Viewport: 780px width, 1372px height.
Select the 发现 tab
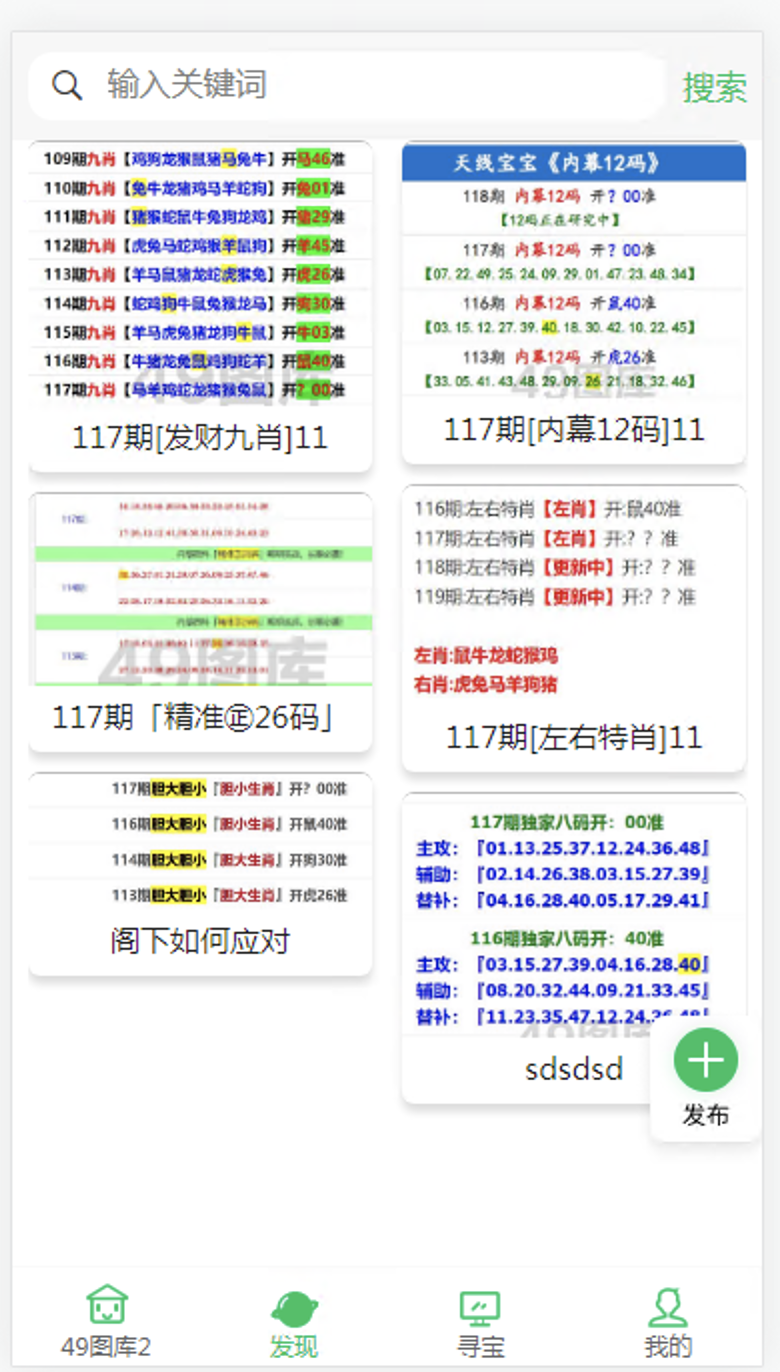294,1321
